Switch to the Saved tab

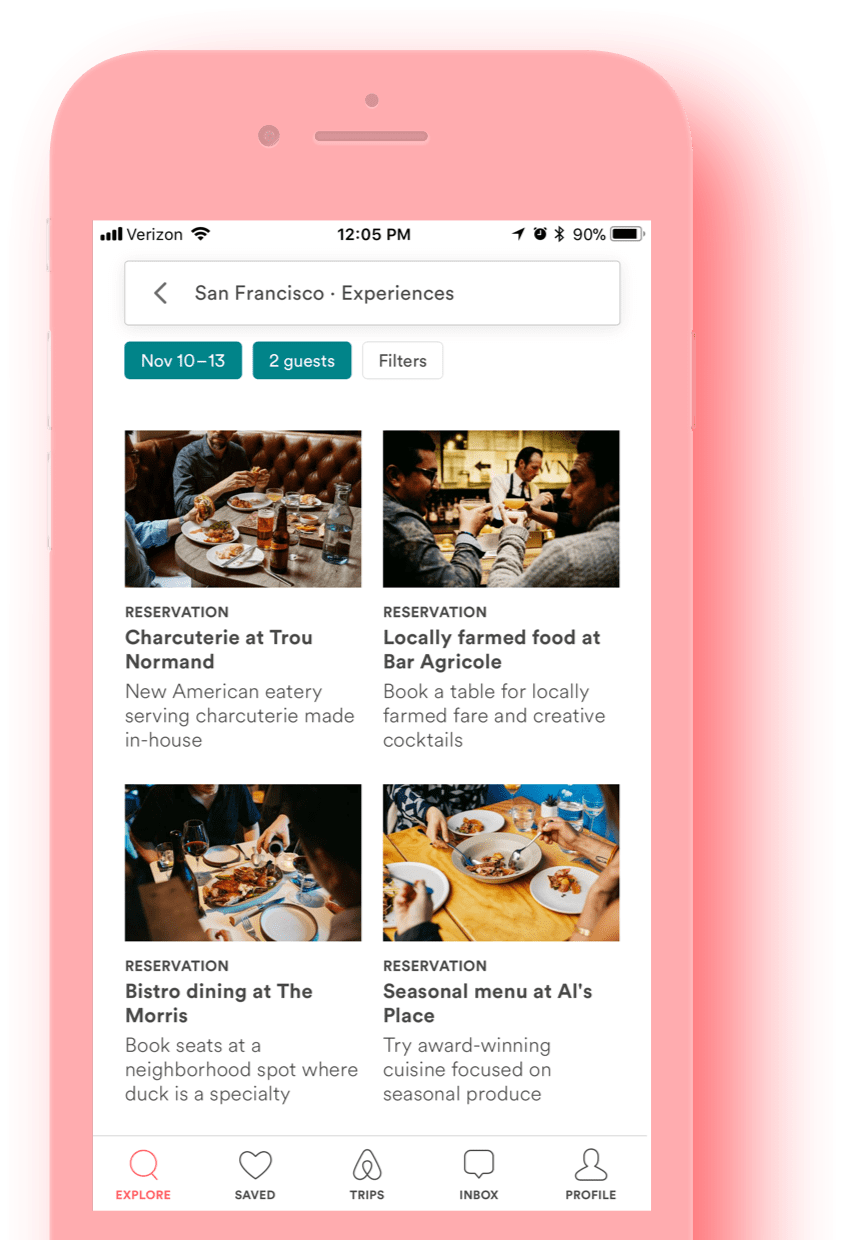coord(255,1175)
